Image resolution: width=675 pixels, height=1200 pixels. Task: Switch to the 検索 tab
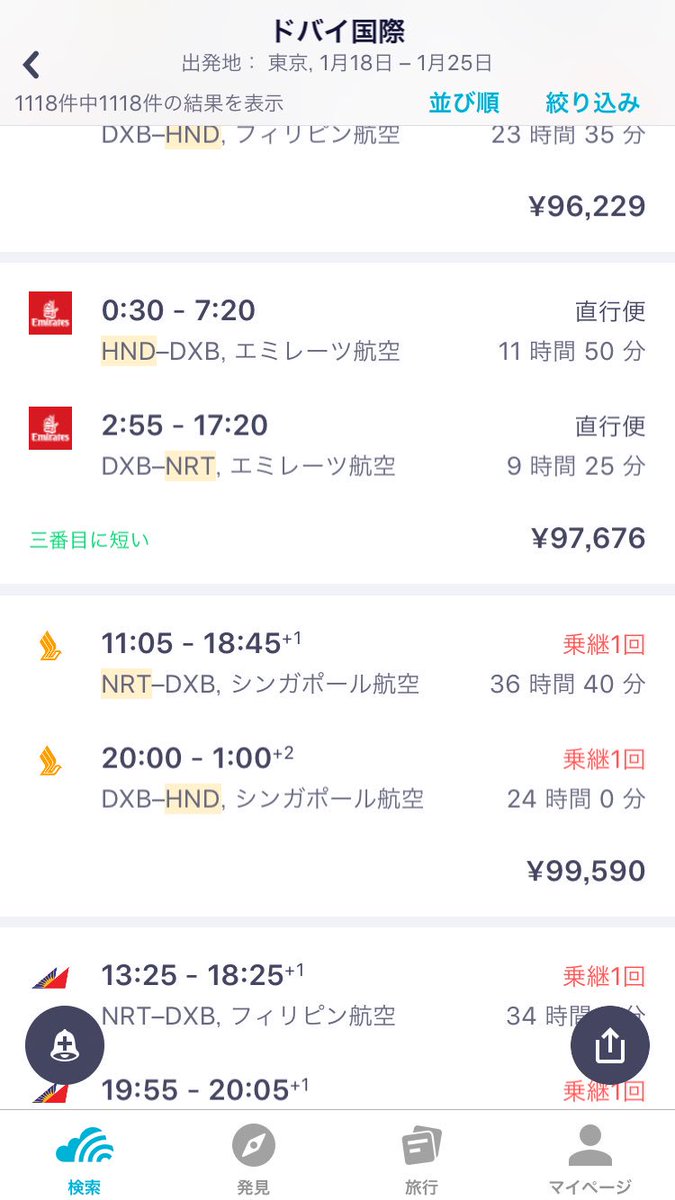[84, 1158]
